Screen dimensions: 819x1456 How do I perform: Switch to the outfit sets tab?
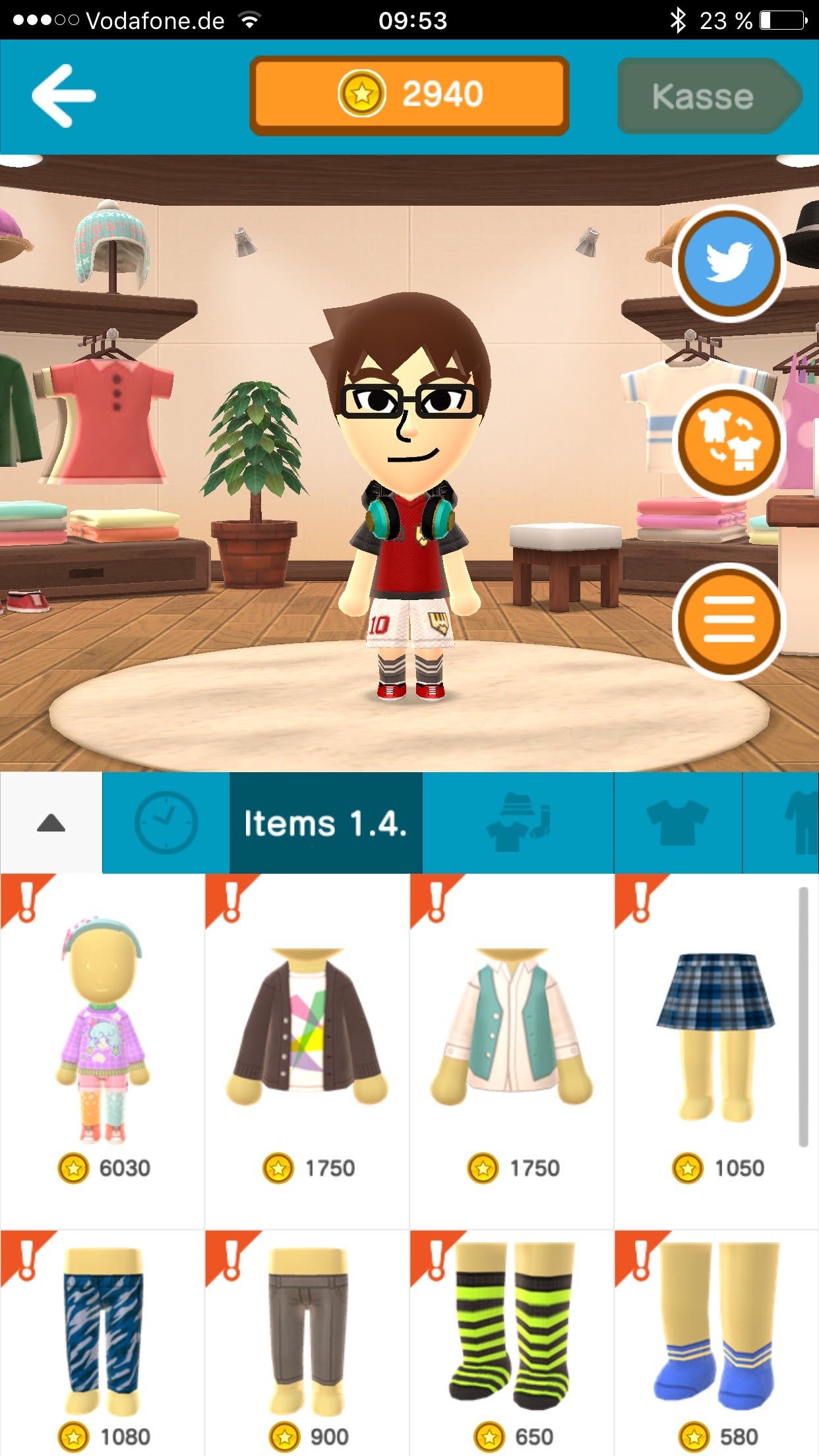click(518, 823)
